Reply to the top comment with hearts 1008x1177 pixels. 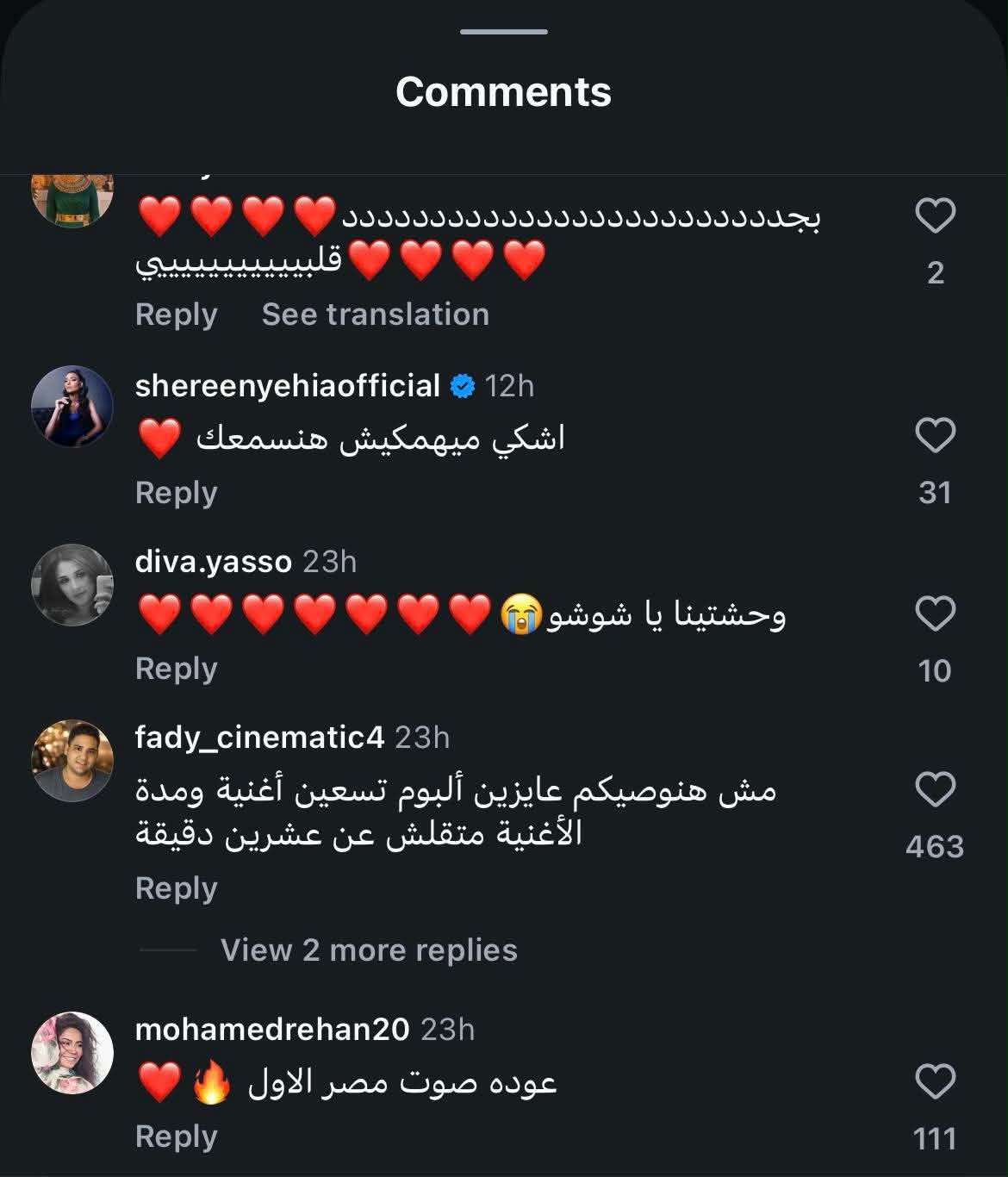176,314
